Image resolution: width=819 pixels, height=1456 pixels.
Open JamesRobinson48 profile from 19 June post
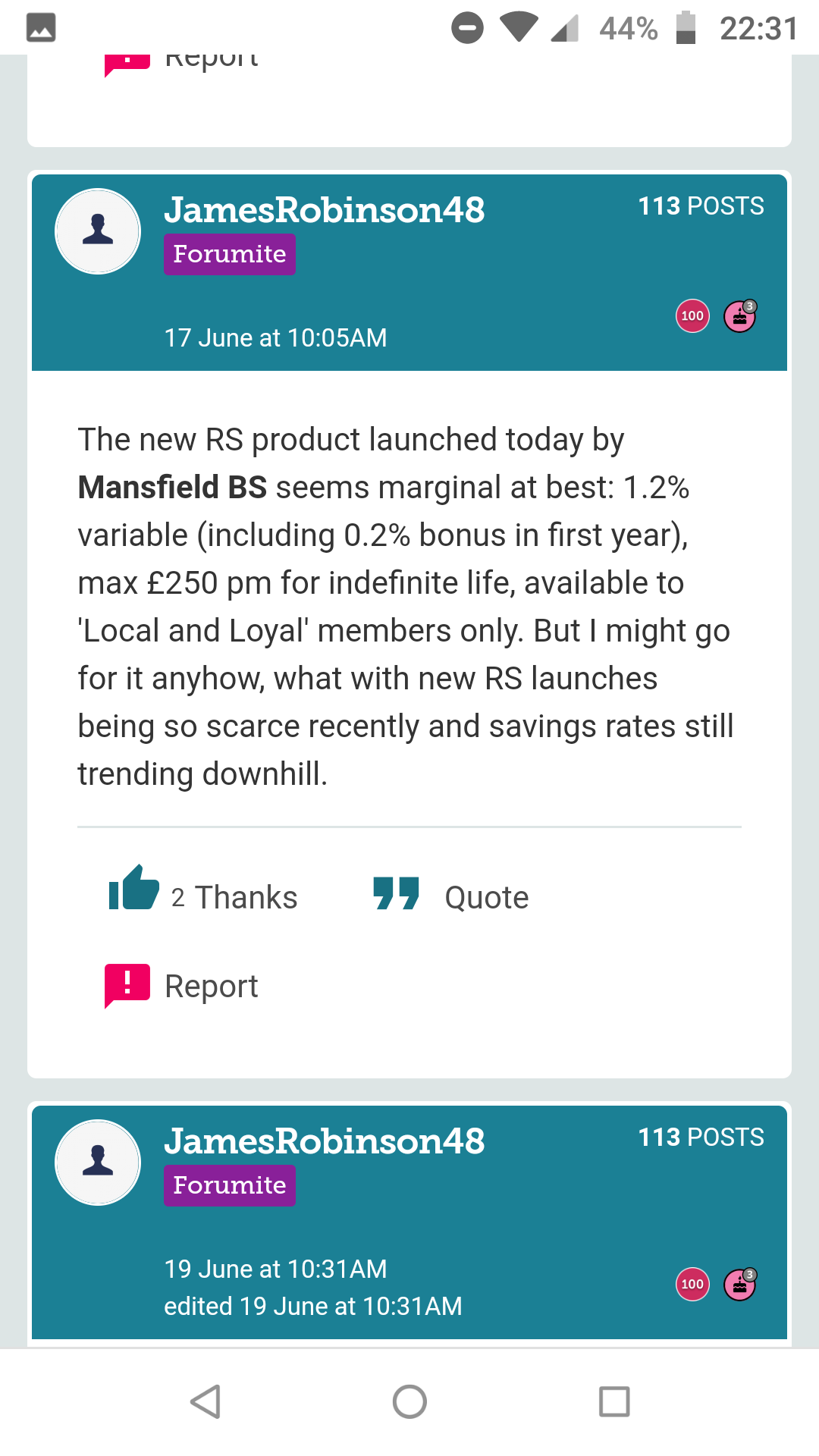[x=324, y=1141]
